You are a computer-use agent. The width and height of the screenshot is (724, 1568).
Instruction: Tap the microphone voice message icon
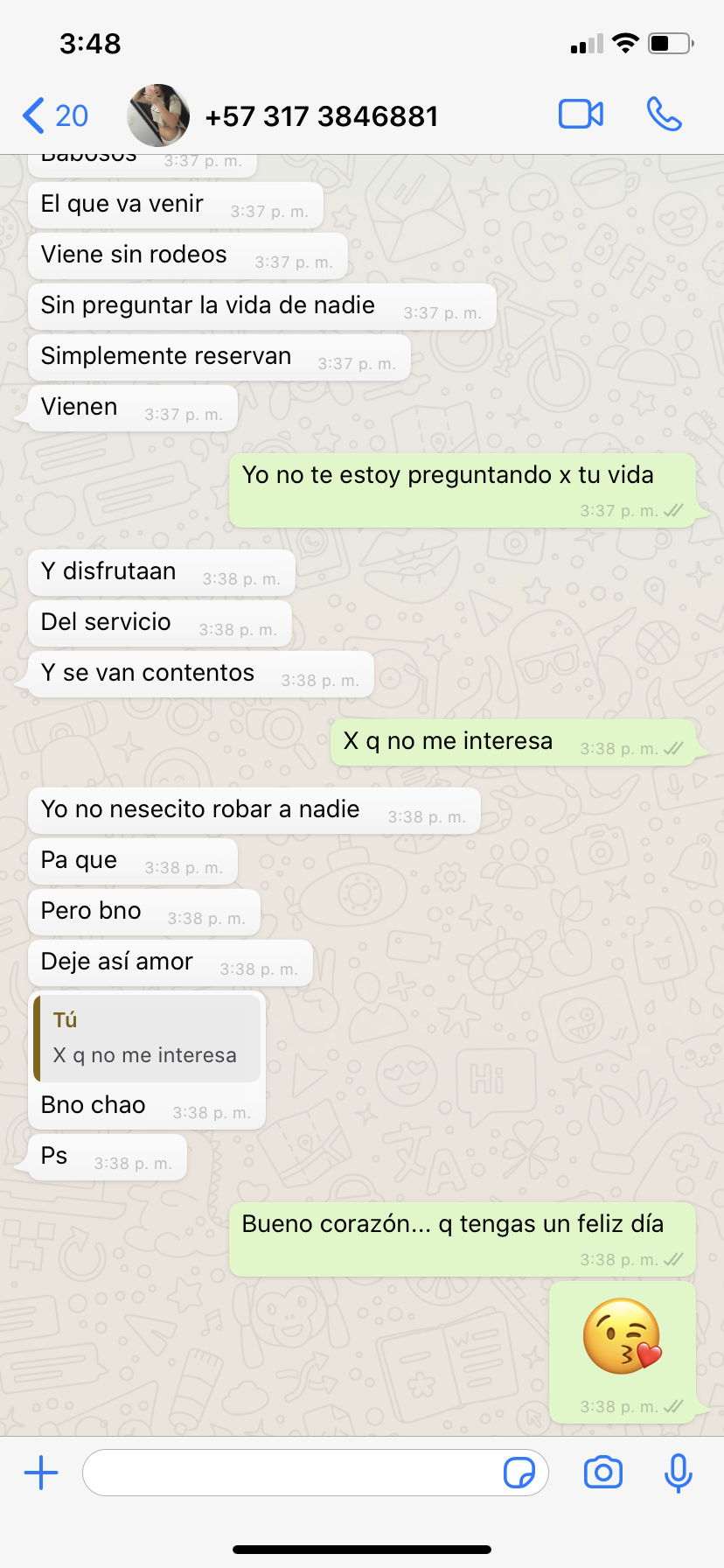678,1473
